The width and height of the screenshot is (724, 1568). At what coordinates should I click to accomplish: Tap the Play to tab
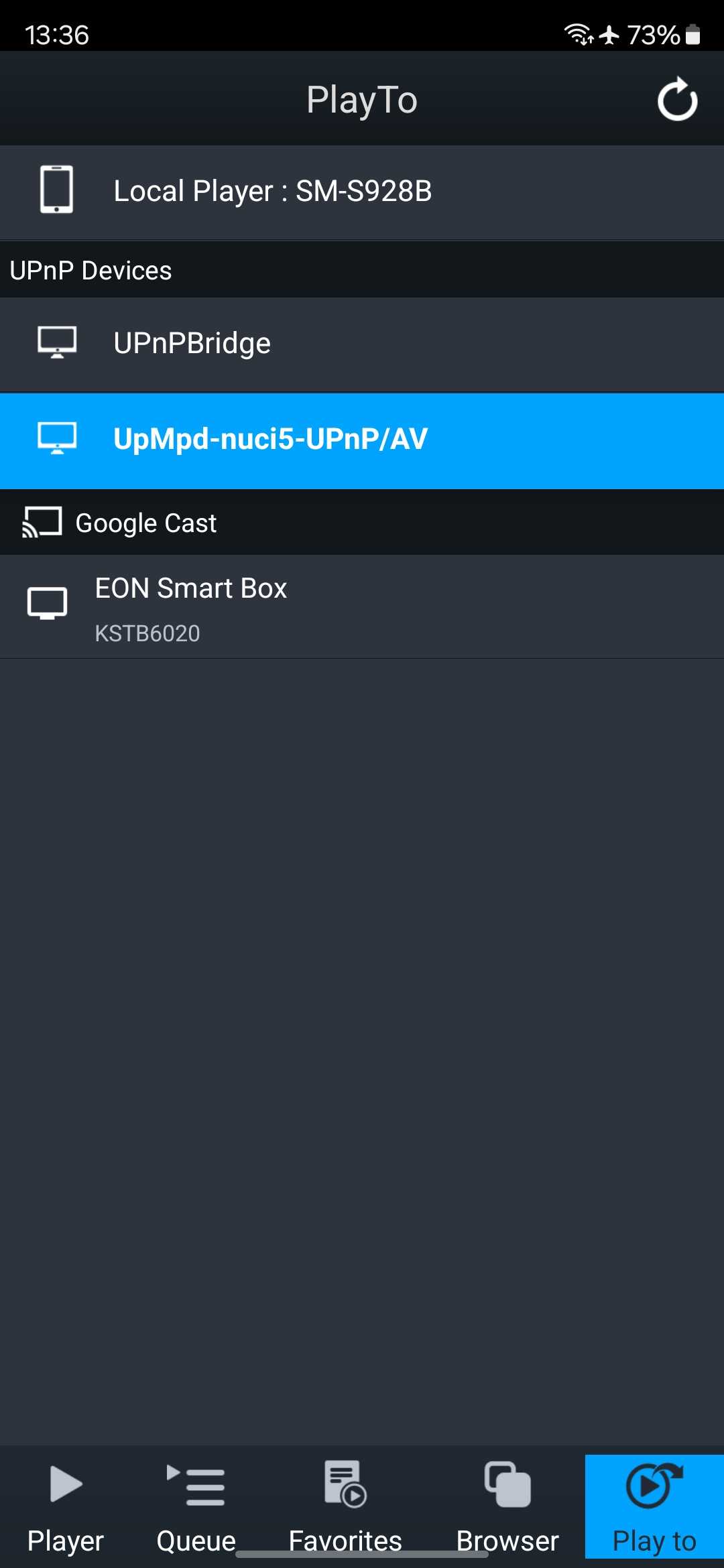[x=654, y=1506]
